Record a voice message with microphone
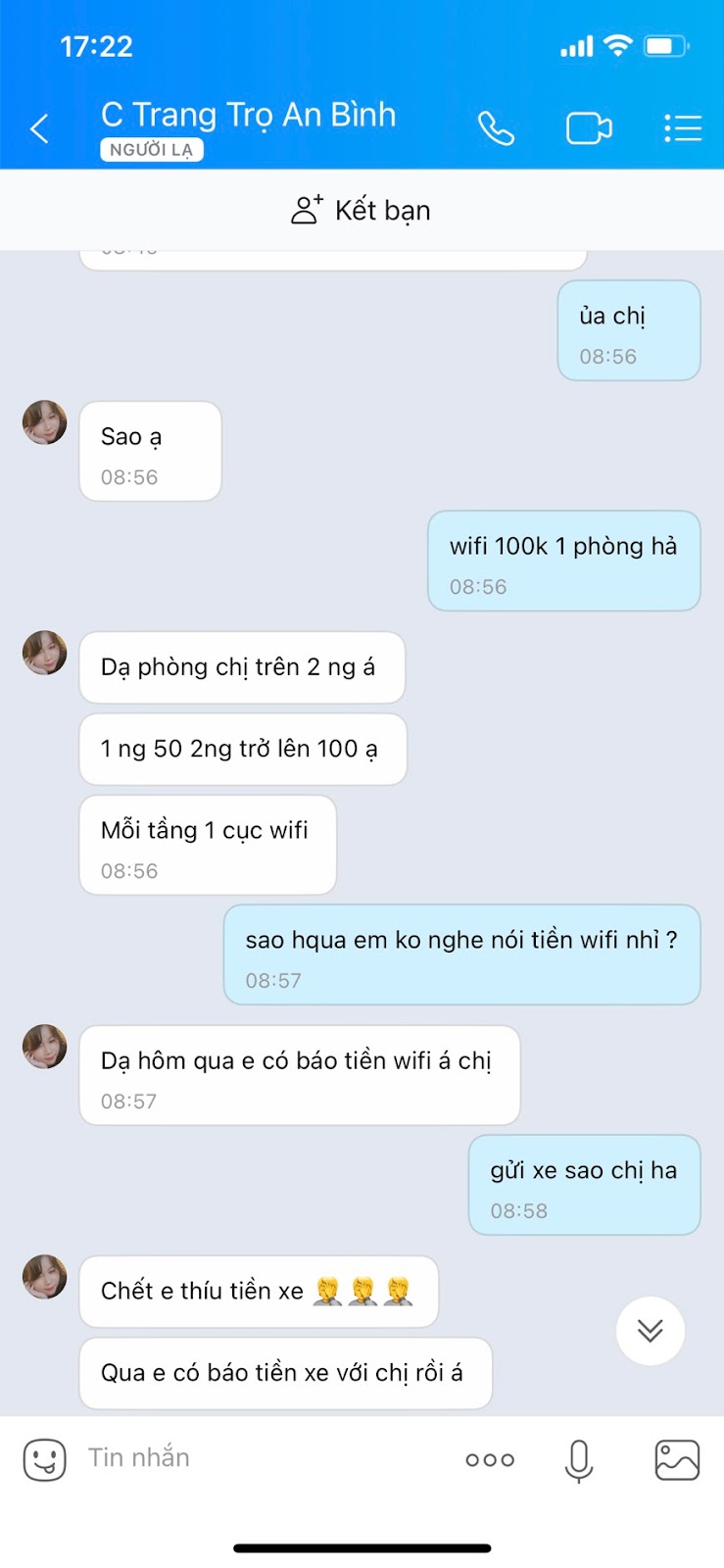This screenshot has height=1568, width=724. (579, 1459)
